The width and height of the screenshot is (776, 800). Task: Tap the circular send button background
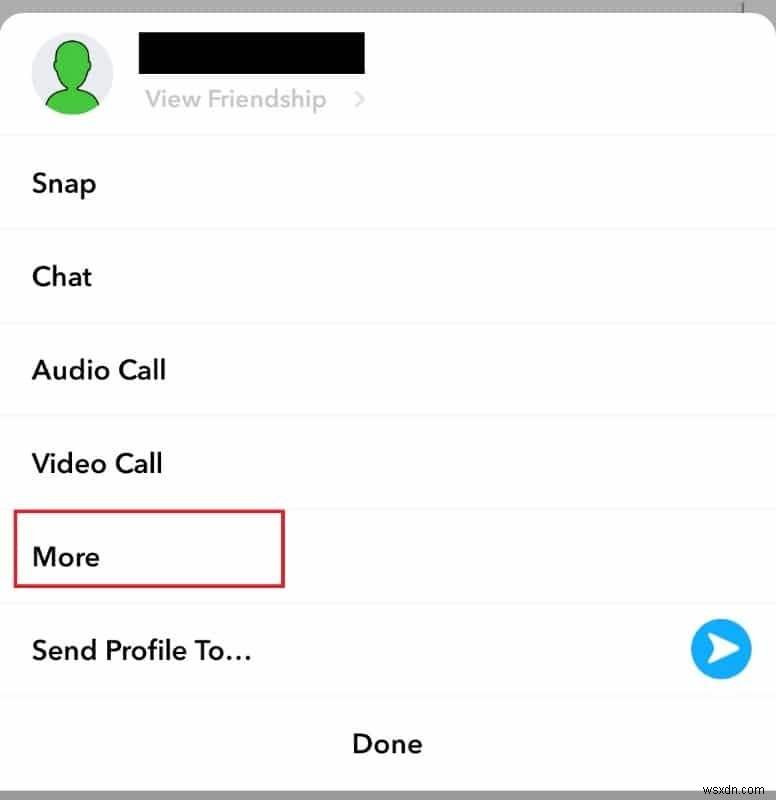pyautogui.click(x=721, y=649)
